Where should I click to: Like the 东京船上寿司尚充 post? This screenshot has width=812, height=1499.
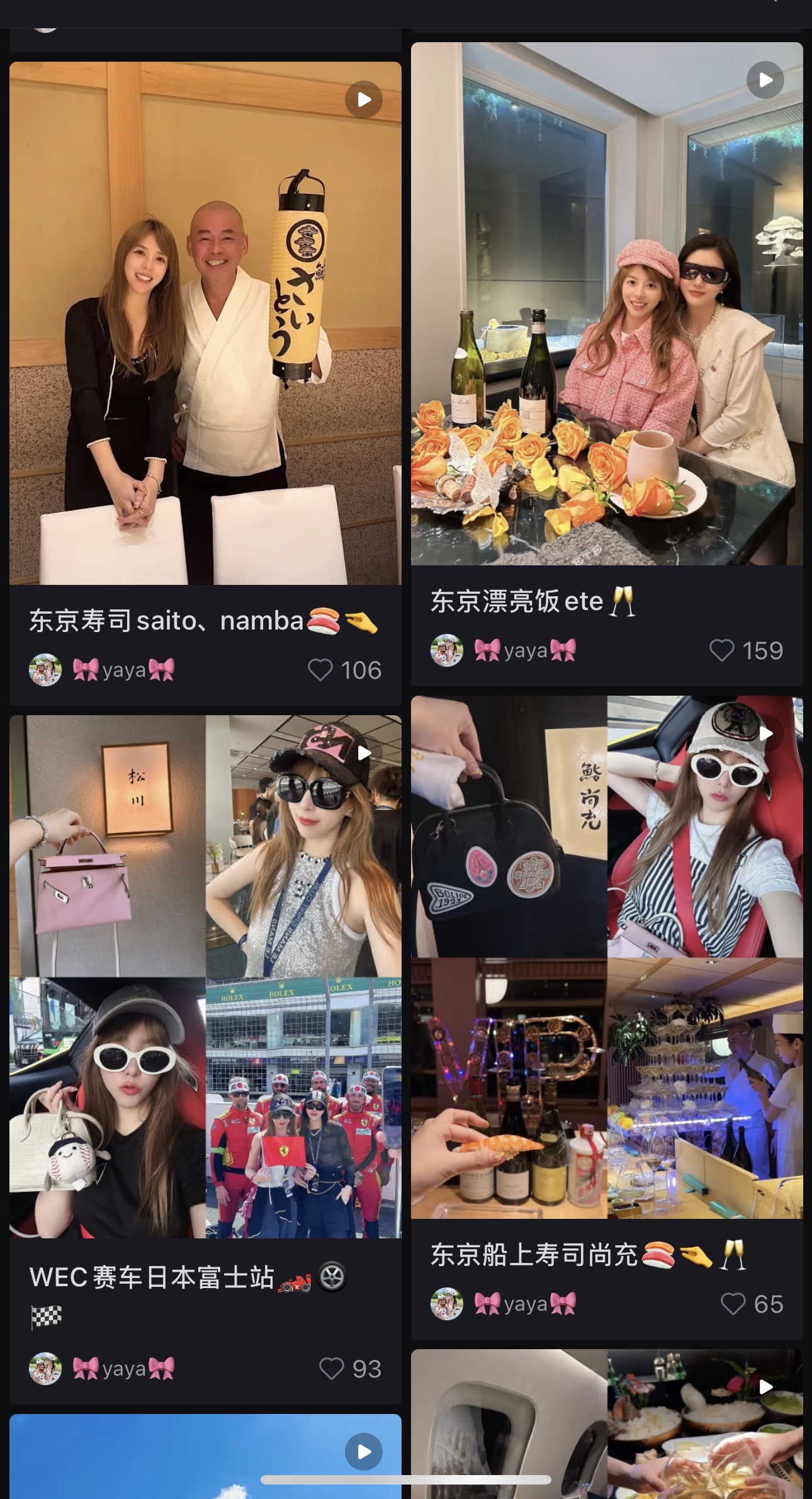point(733,1304)
